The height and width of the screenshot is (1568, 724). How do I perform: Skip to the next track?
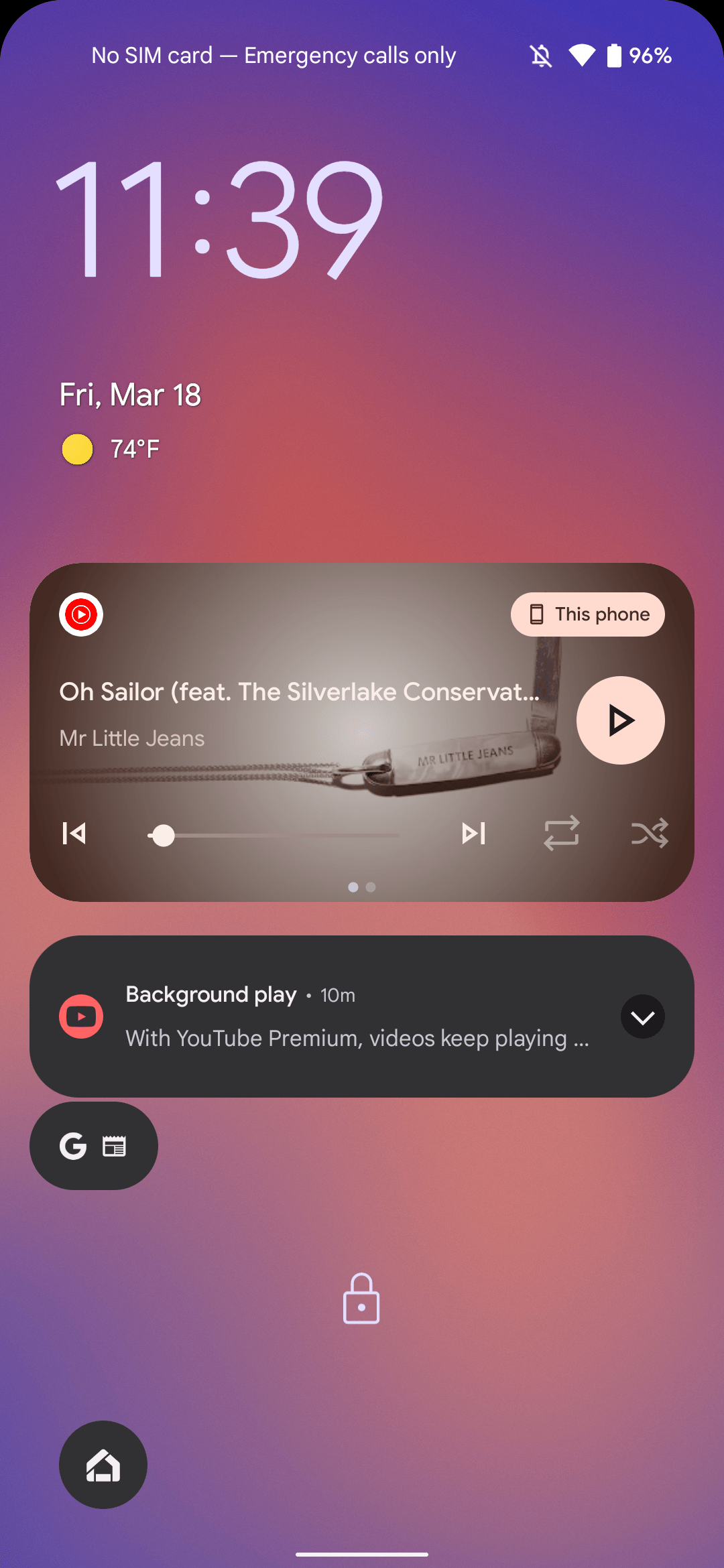click(473, 834)
